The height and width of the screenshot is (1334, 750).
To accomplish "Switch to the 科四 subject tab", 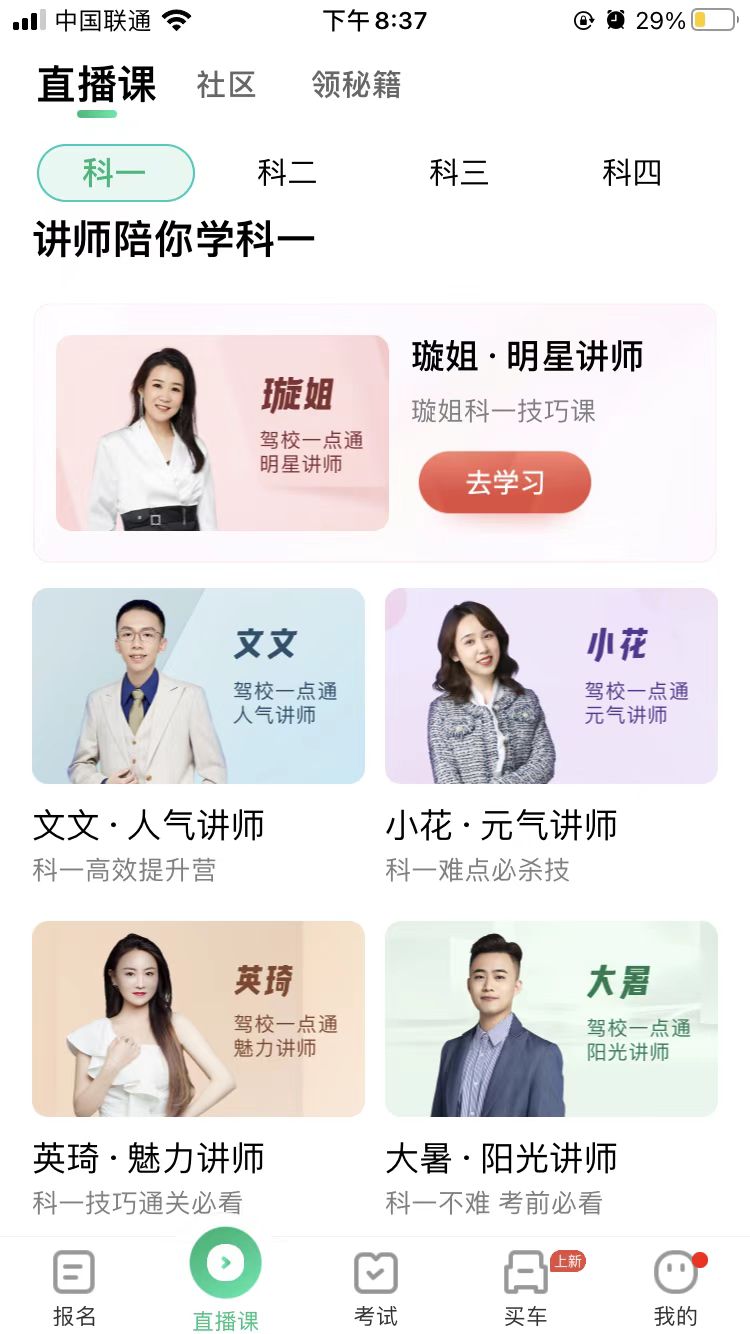I will pos(632,173).
